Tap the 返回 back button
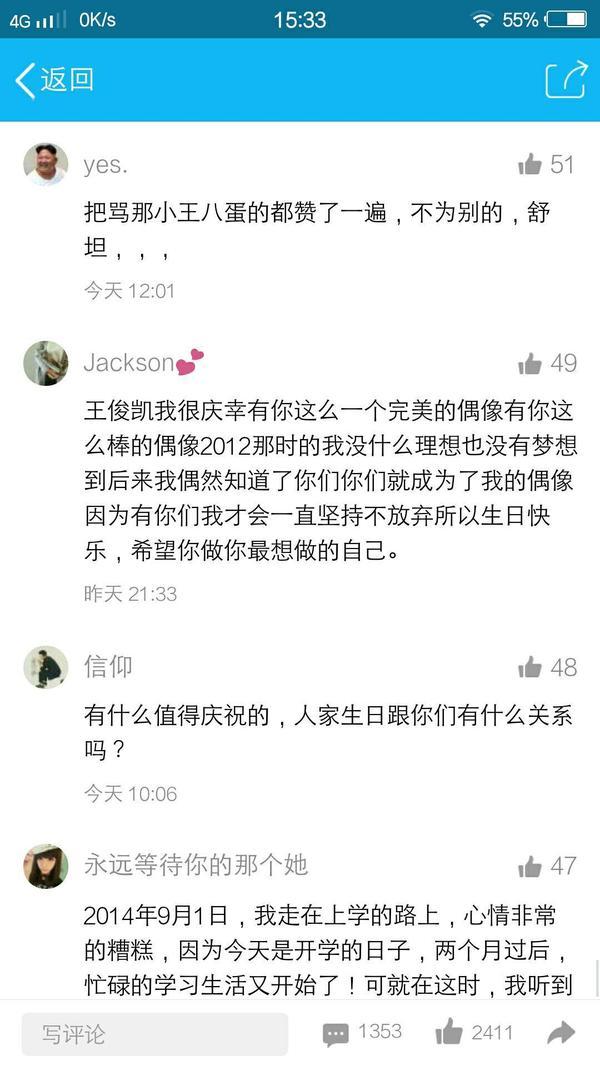The width and height of the screenshot is (600, 1066). [x=55, y=80]
